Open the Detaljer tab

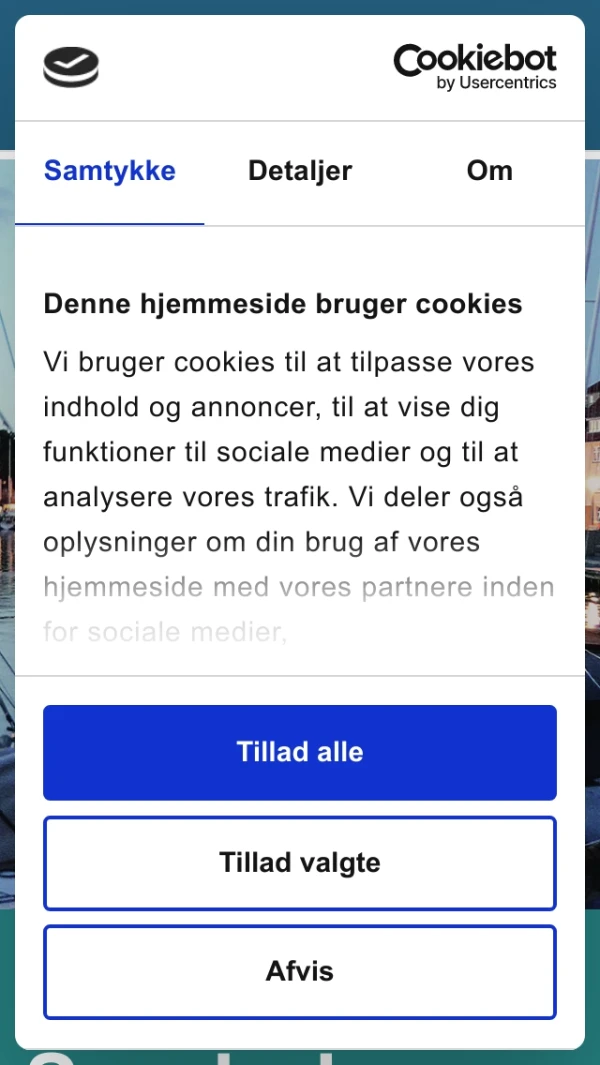point(300,171)
